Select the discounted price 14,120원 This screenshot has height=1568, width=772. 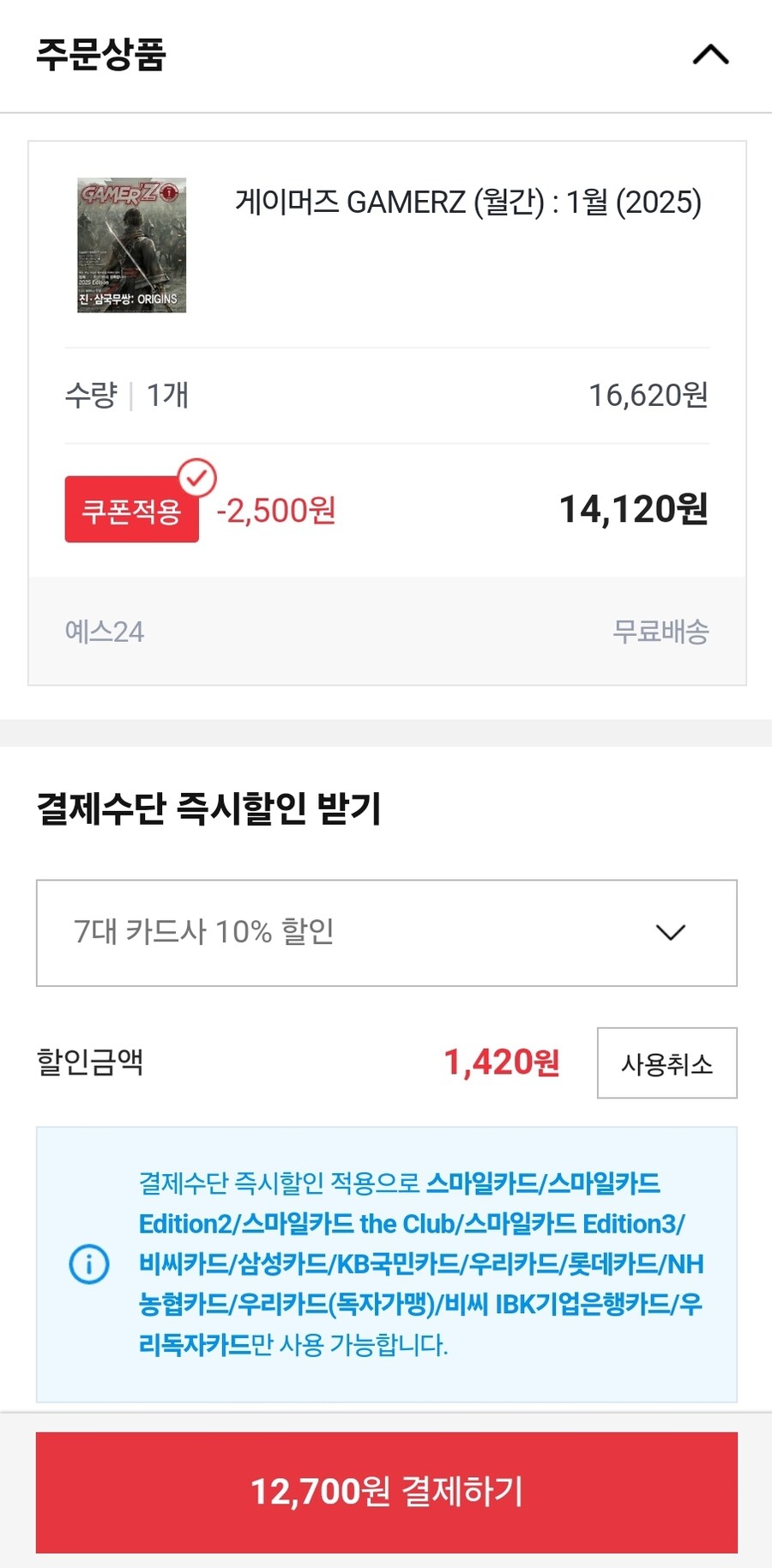click(x=633, y=509)
